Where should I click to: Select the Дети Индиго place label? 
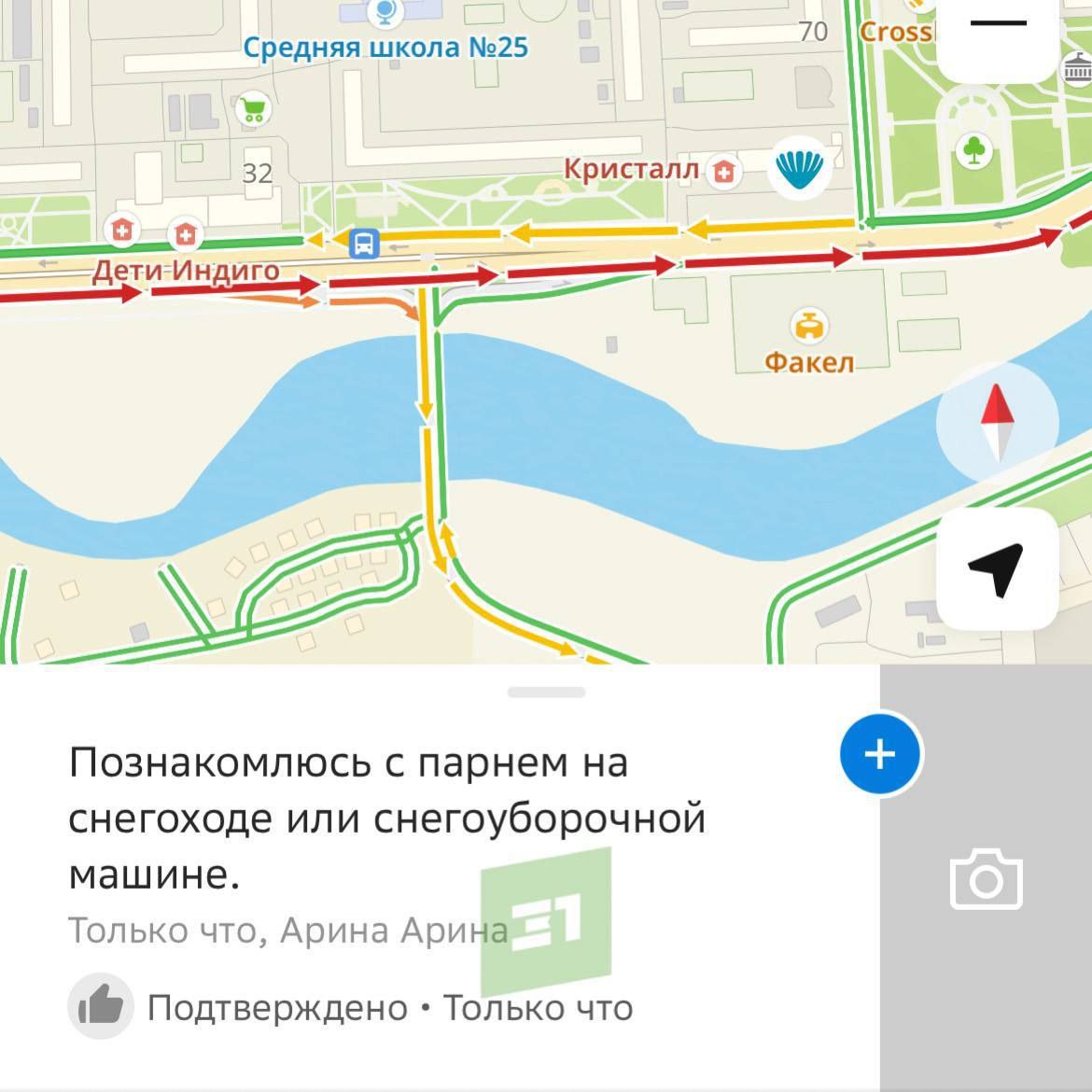(x=186, y=271)
